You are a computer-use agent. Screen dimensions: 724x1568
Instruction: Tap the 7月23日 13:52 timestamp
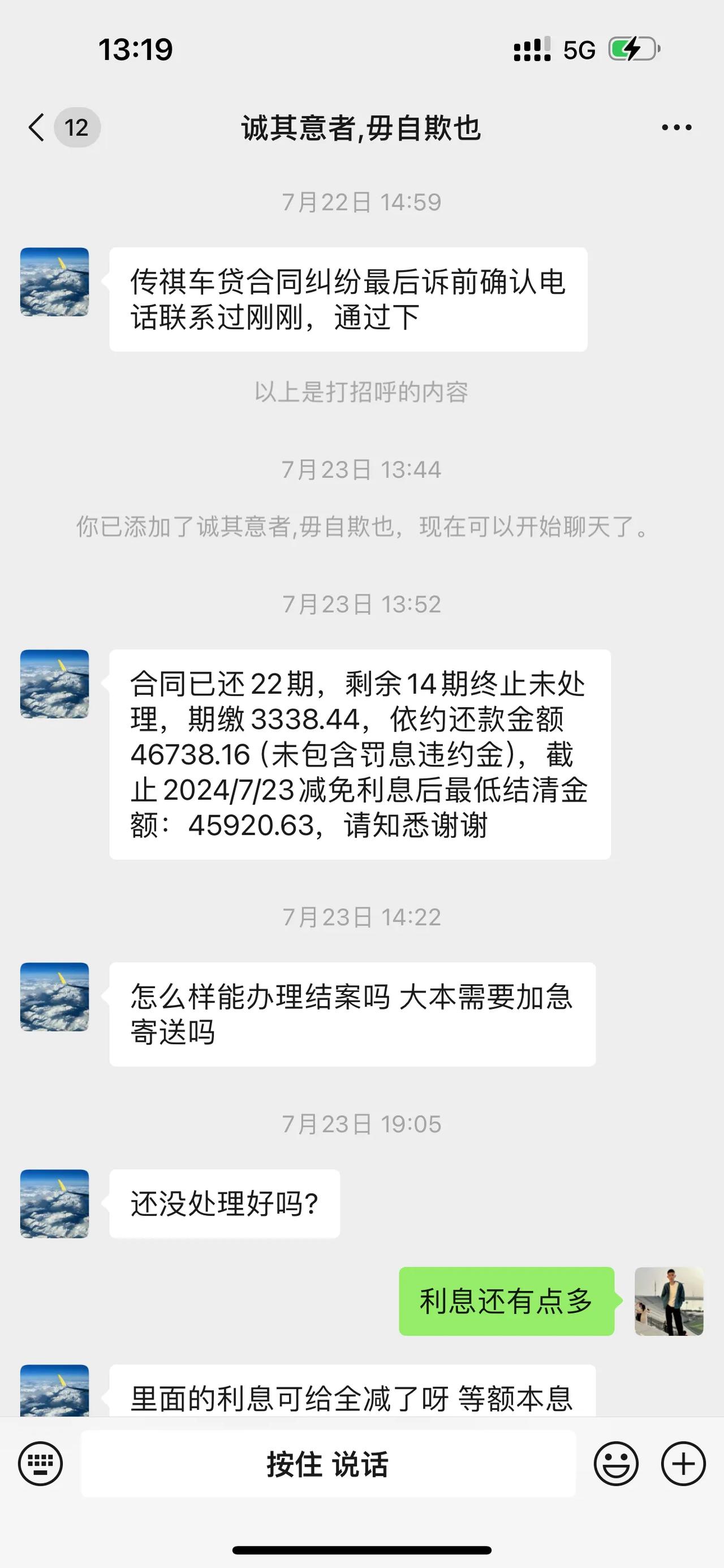(361, 605)
